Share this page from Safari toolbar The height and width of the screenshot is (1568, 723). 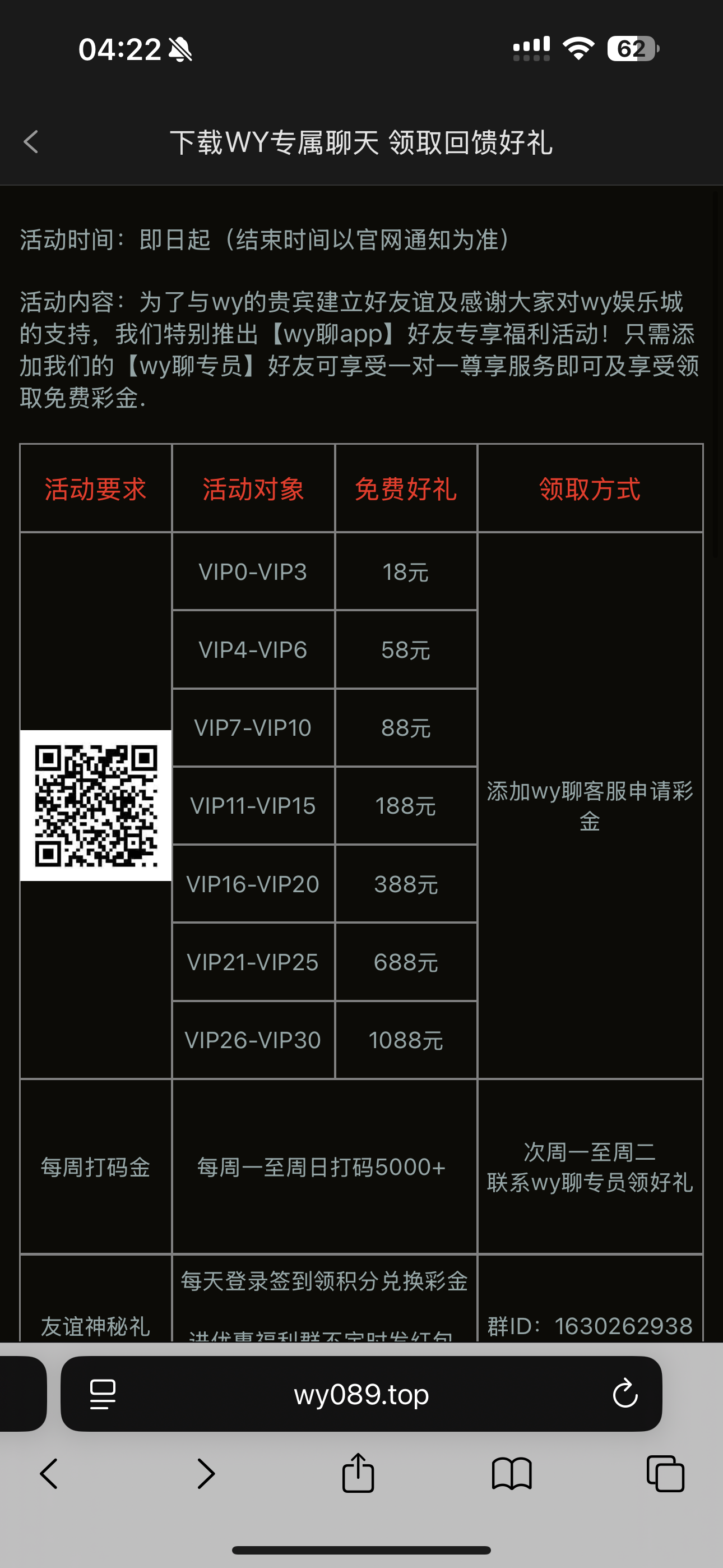coord(358,1473)
